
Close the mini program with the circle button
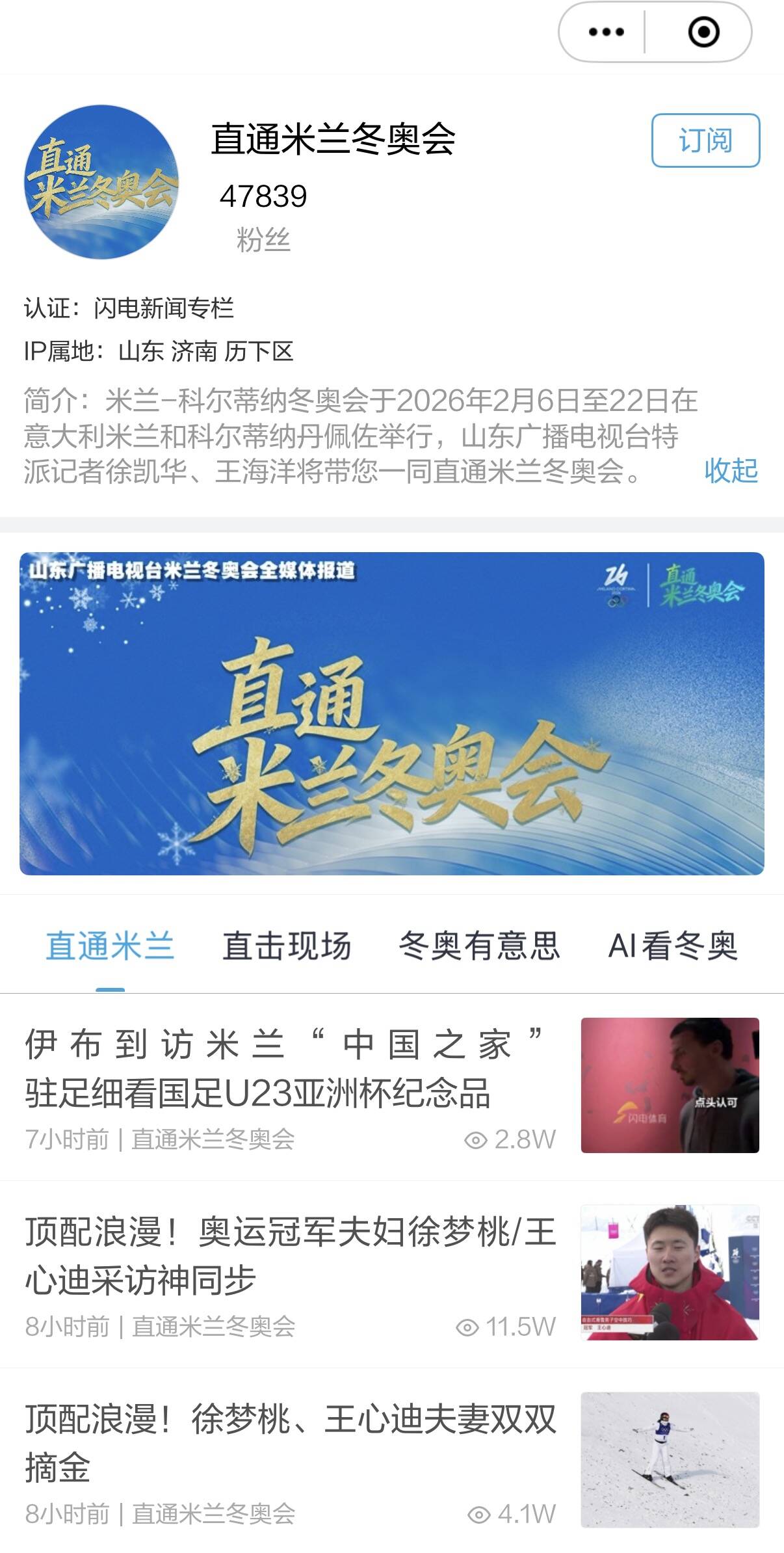point(703,32)
